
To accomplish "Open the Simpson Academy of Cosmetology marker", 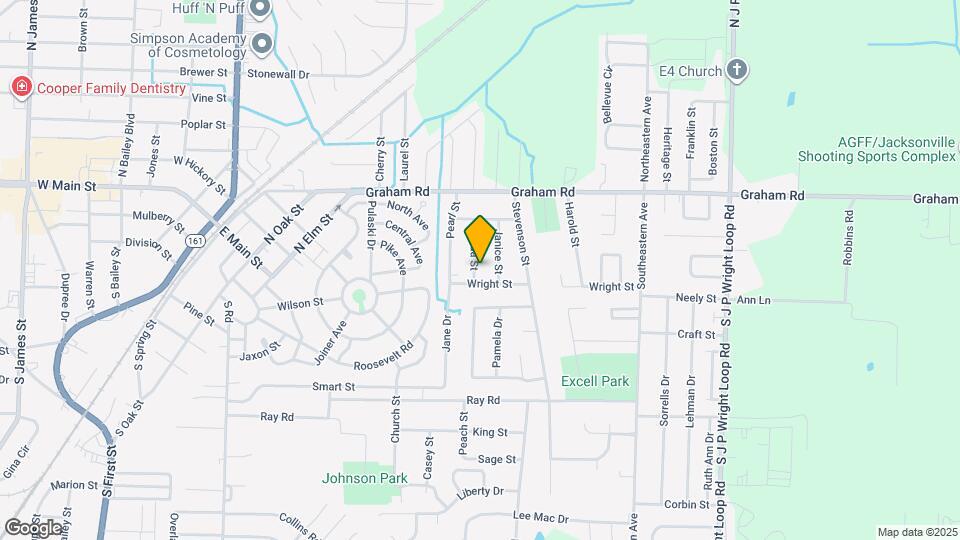I will click(x=262, y=44).
